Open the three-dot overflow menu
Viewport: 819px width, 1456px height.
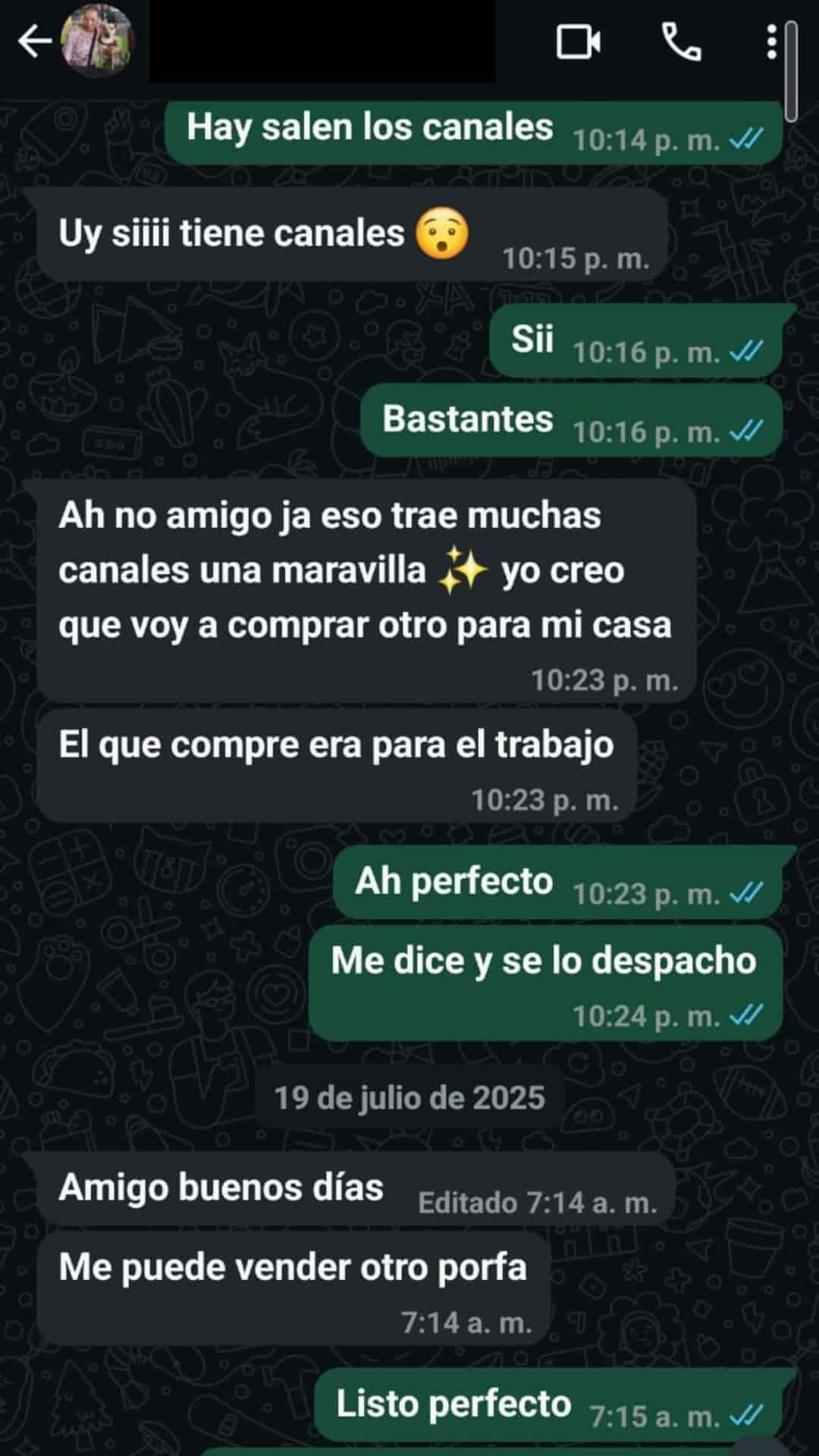pos(771,42)
